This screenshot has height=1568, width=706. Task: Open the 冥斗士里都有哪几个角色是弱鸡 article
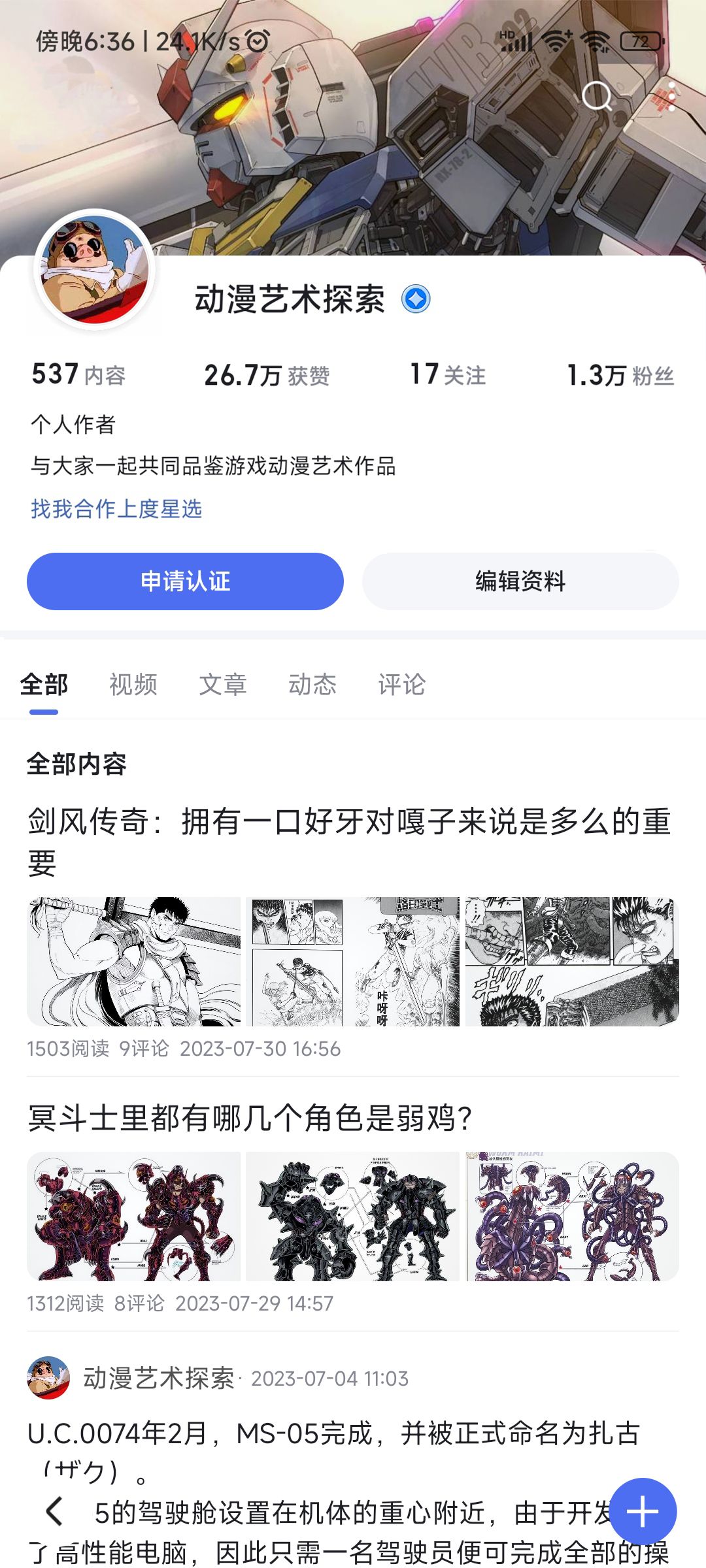click(x=250, y=1118)
